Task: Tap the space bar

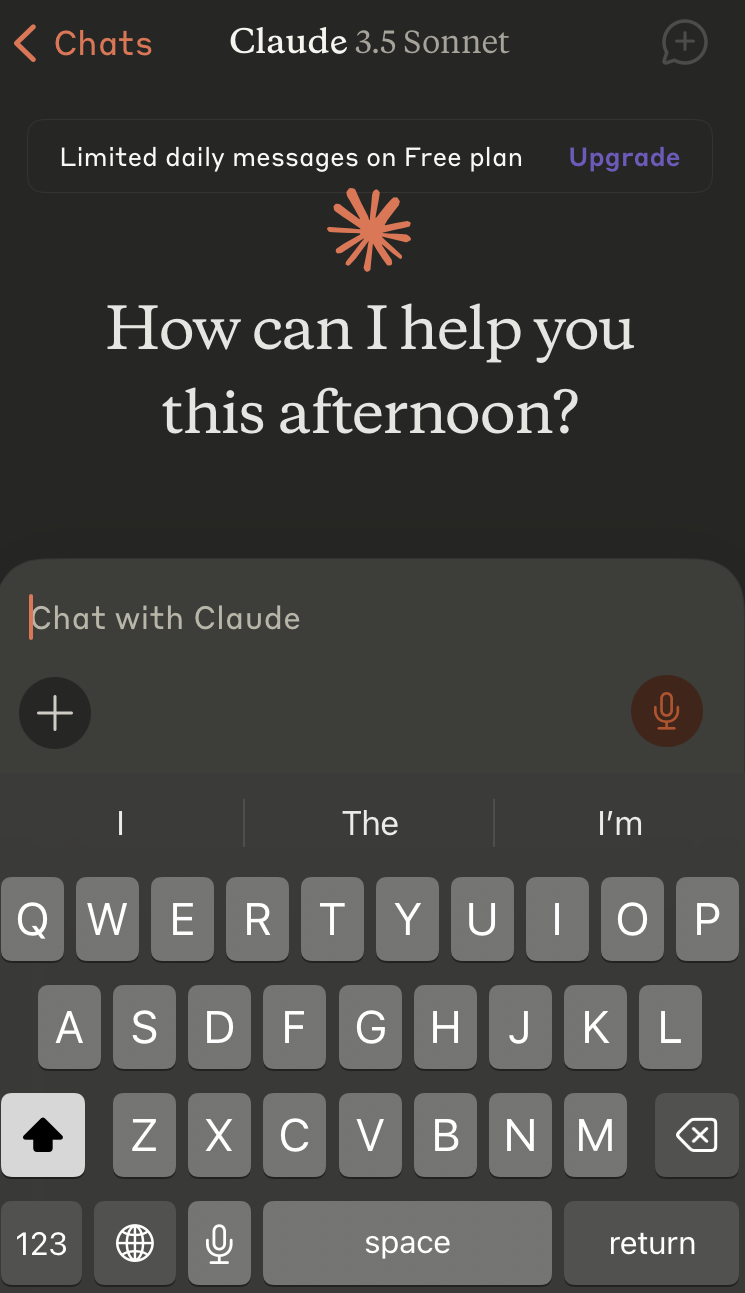Action: click(407, 1243)
